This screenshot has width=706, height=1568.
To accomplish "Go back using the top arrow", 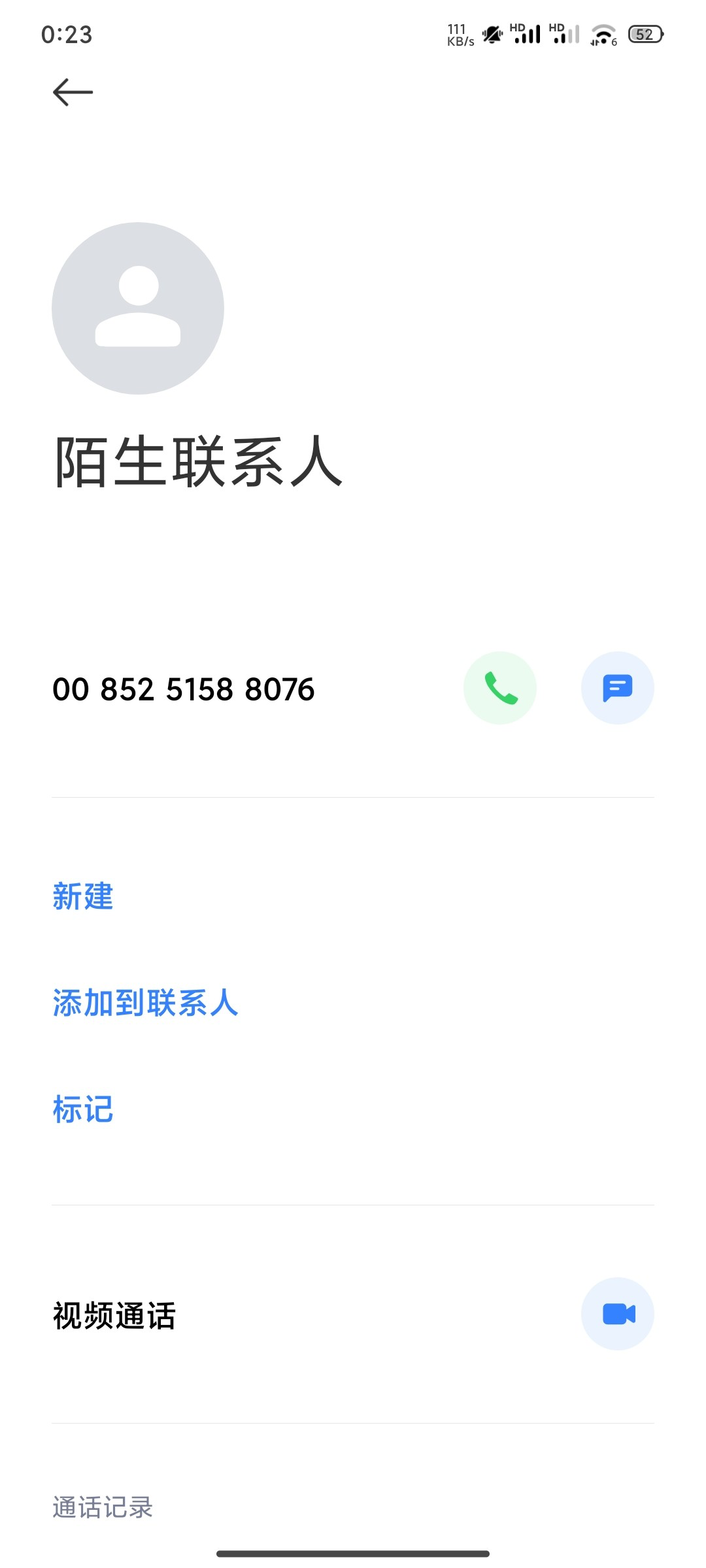I will (x=73, y=92).
